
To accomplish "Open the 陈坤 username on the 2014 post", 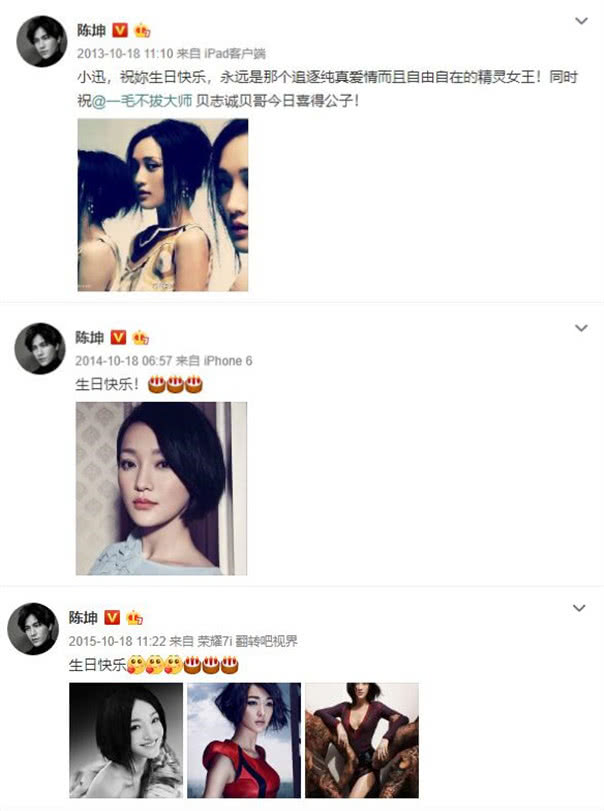I will (x=90, y=338).
